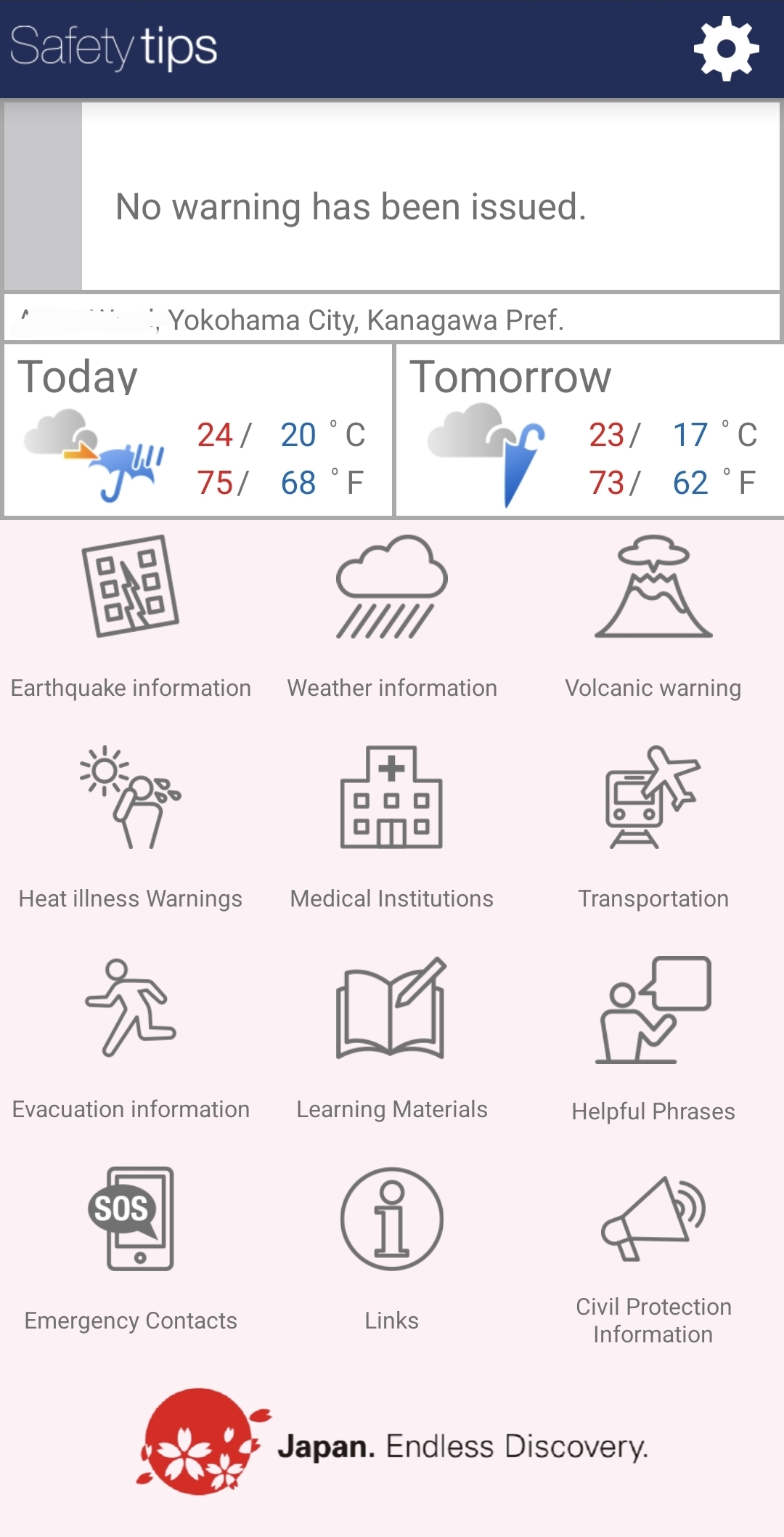784x1537 pixels.
Task: Open Civil Protection Information
Action: tap(653, 1253)
